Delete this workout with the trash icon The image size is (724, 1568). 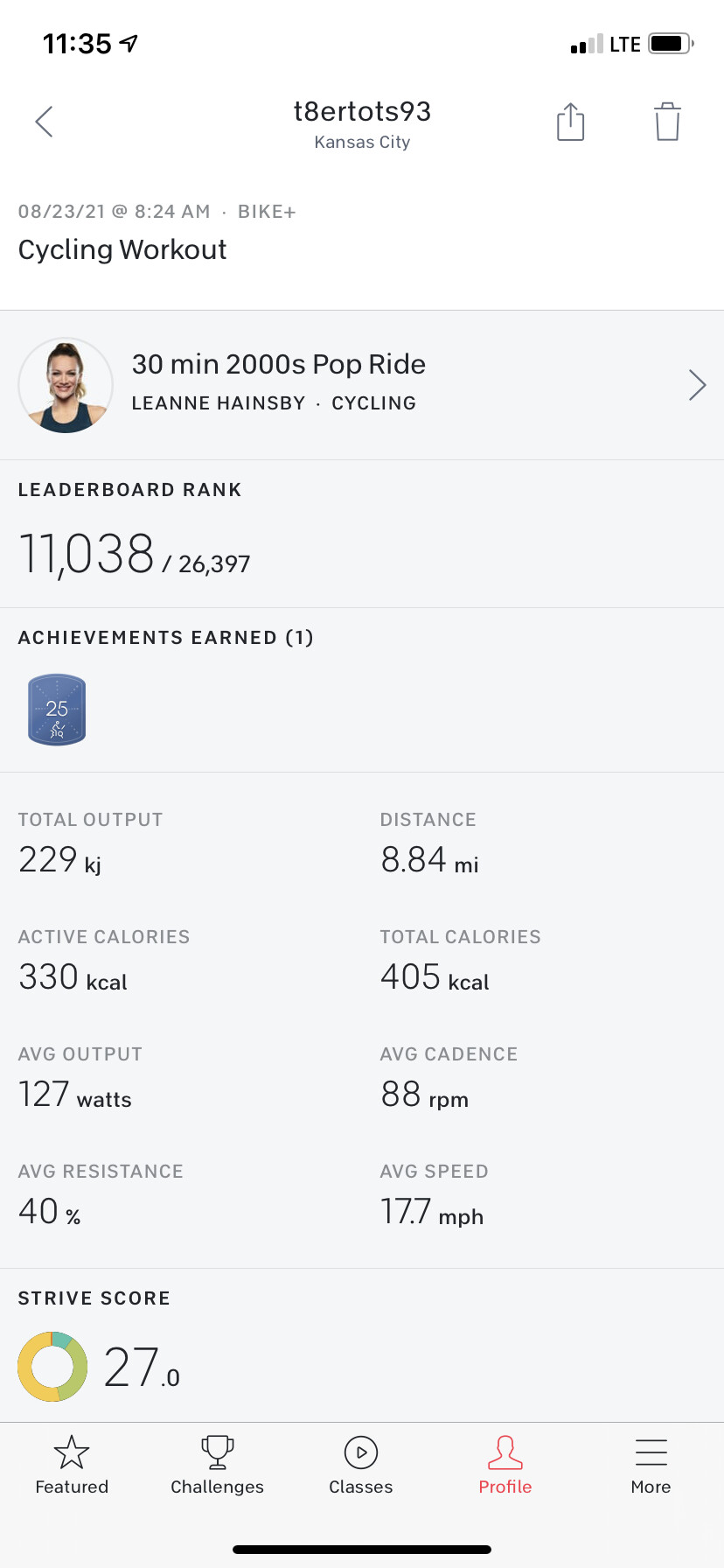point(667,122)
